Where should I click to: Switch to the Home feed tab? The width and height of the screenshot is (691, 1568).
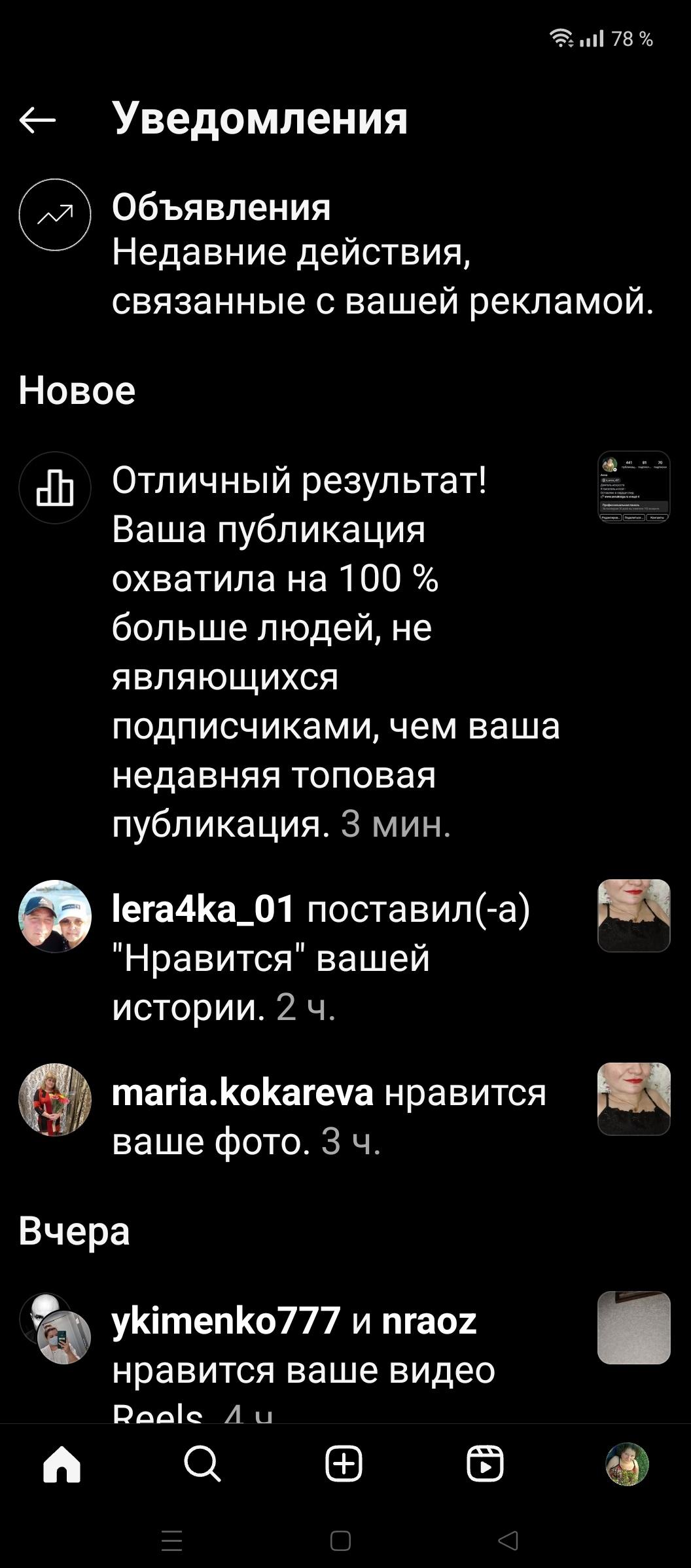[62, 1463]
